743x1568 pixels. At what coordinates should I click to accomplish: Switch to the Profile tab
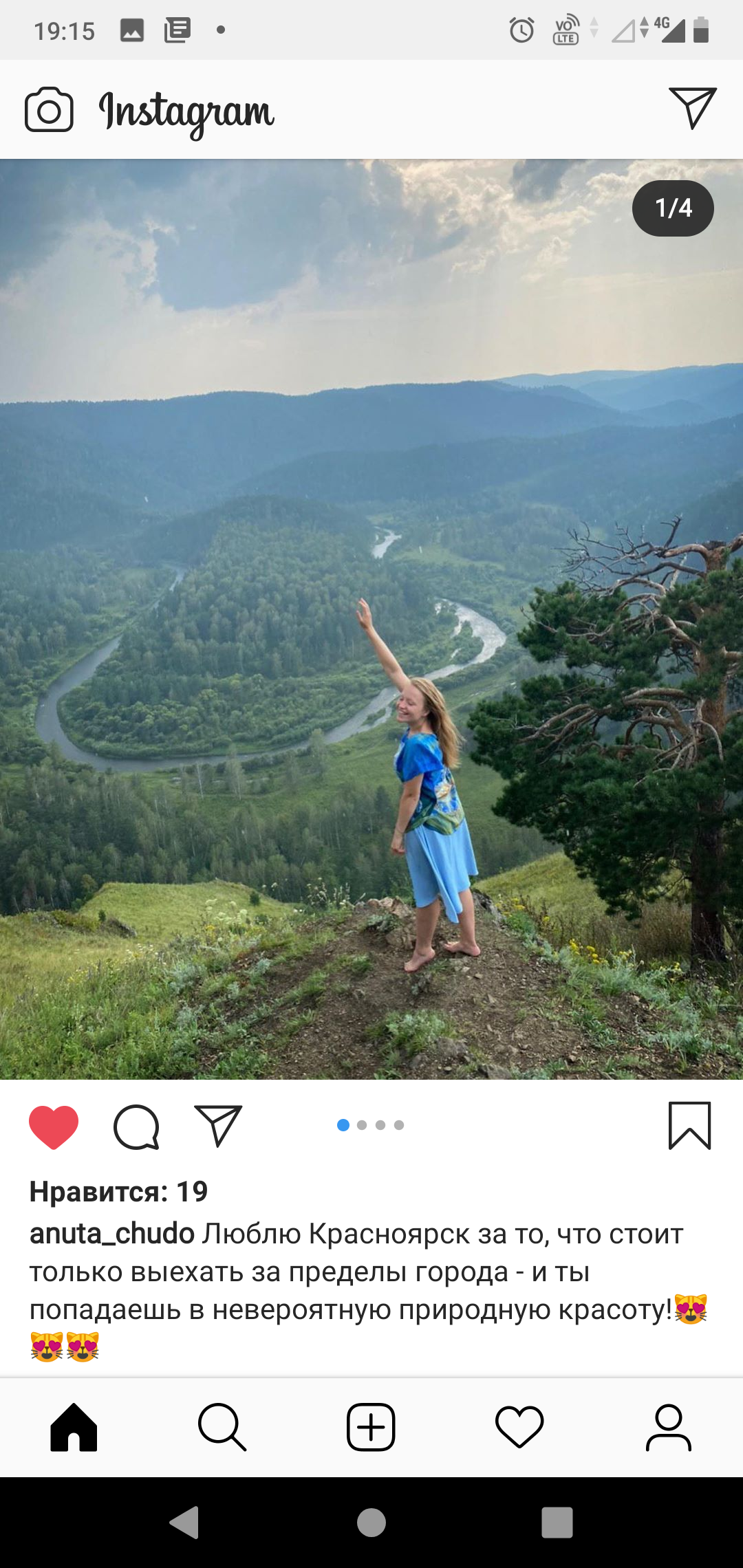tap(668, 1428)
